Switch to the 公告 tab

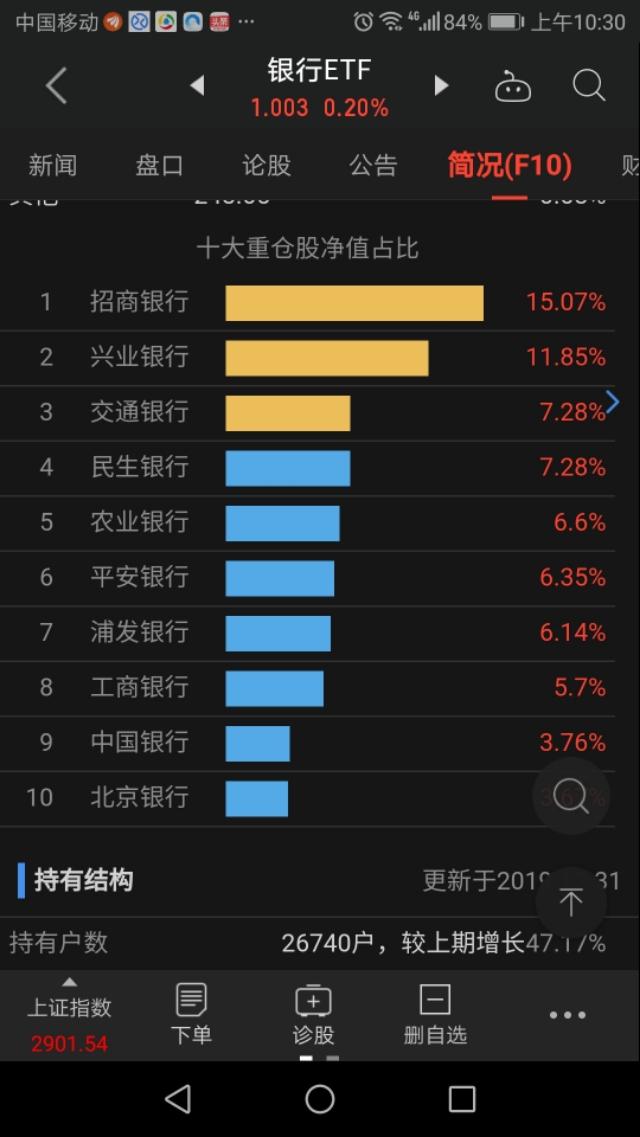373,166
